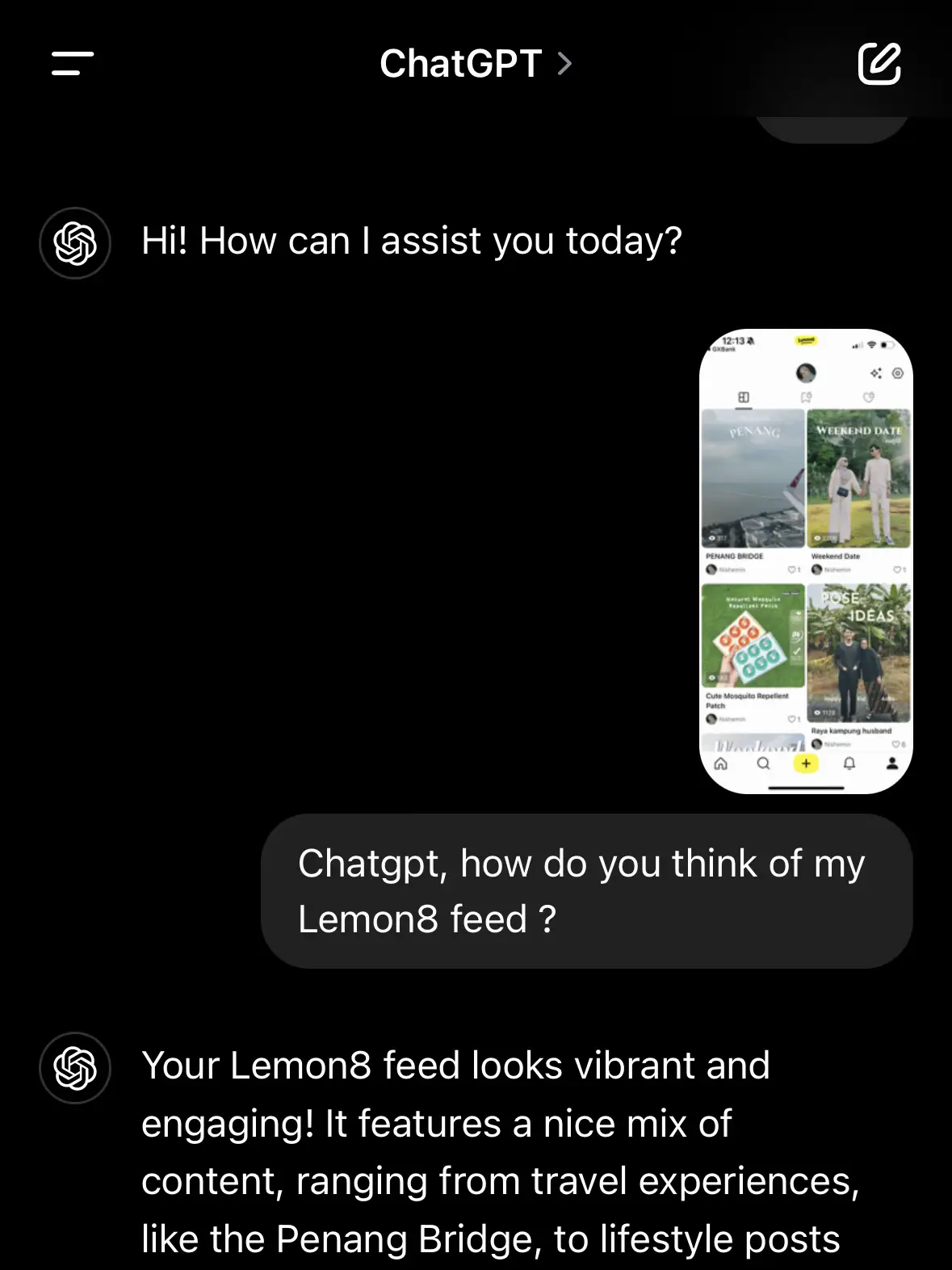Open the sidebar menu
The image size is (952, 1270).
(x=73, y=64)
